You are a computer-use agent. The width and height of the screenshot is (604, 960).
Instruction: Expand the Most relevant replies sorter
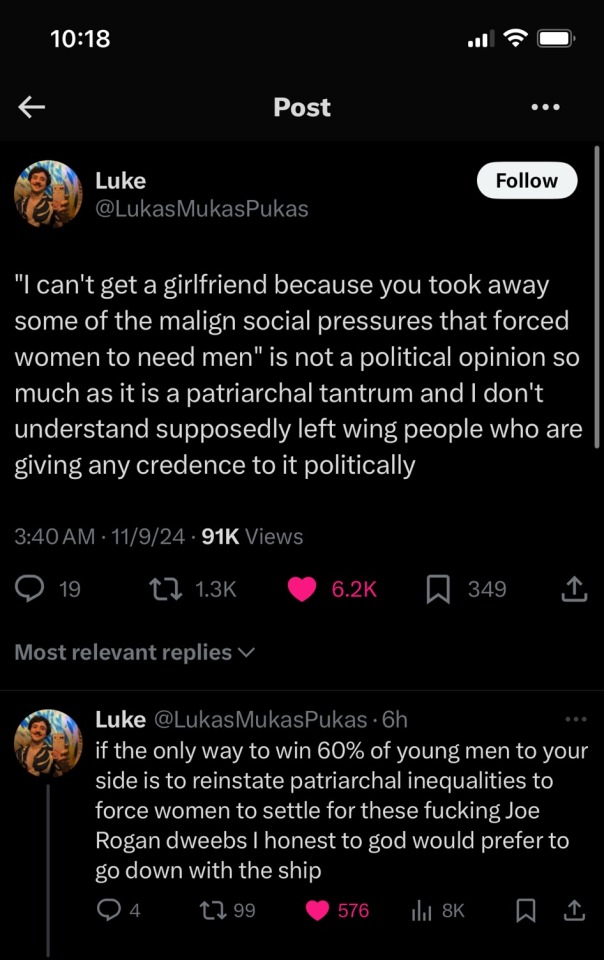click(135, 652)
